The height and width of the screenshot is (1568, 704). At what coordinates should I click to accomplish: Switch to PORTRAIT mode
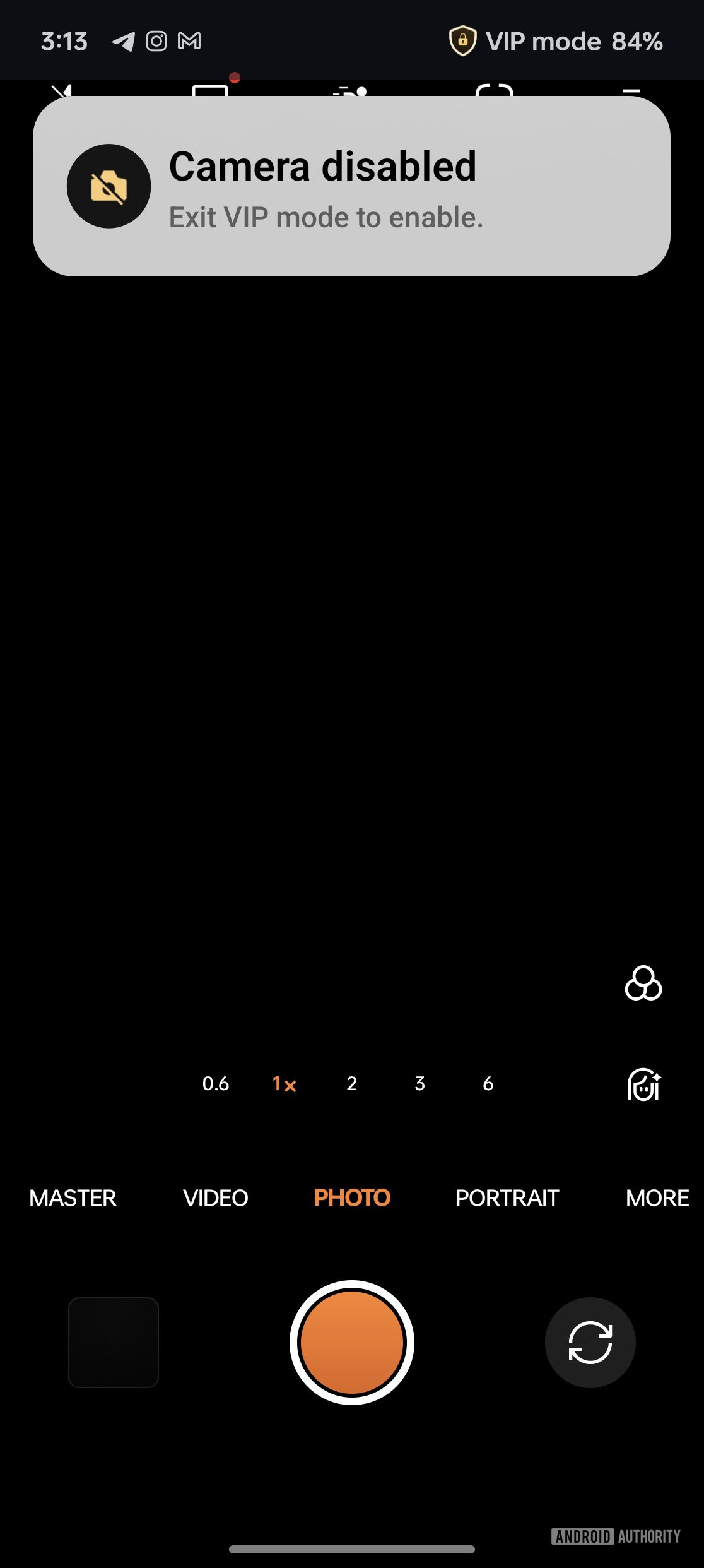click(x=507, y=1197)
